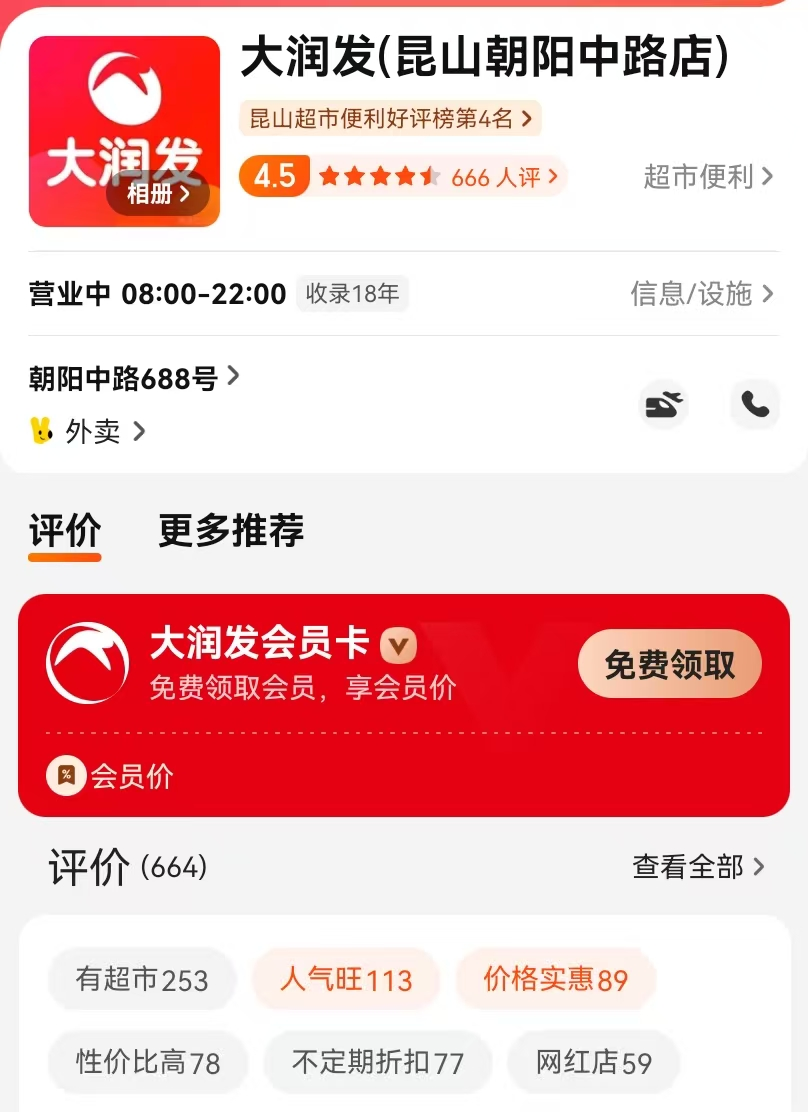This screenshot has height=1112, width=808.
Task: View 信息/设施 store details
Action: (x=701, y=293)
